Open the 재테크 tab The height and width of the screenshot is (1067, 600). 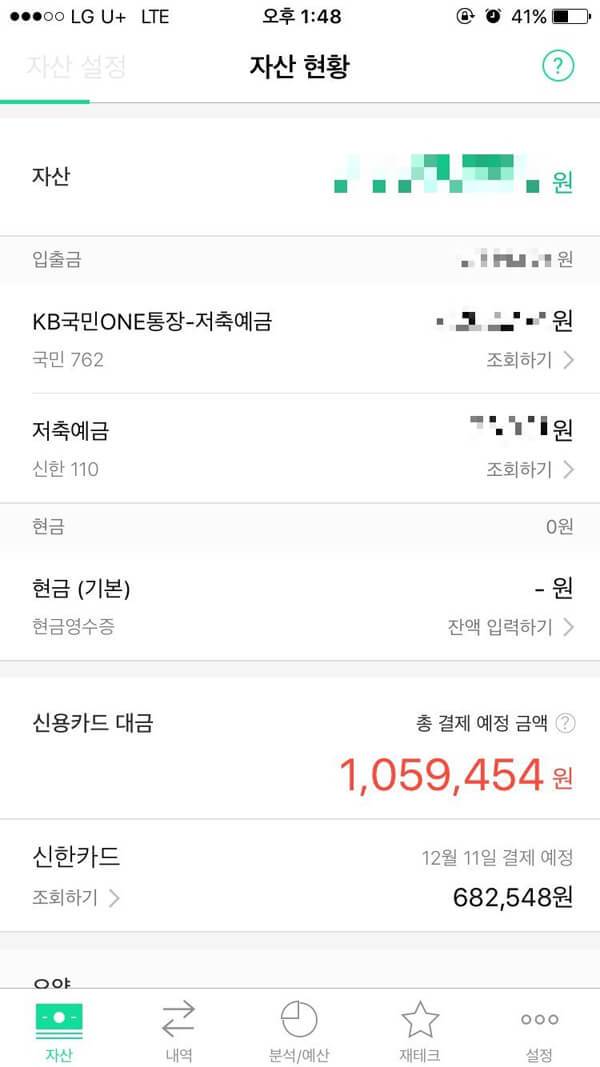pos(419,1031)
